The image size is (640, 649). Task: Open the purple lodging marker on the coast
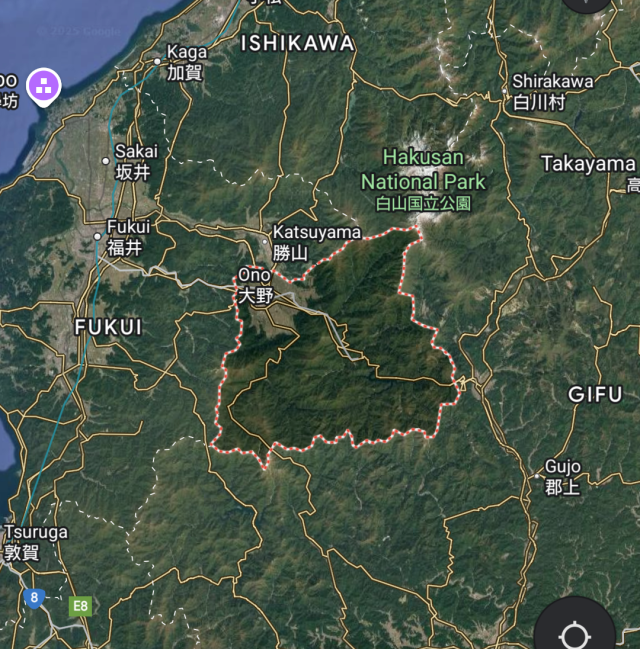pos(43,86)
